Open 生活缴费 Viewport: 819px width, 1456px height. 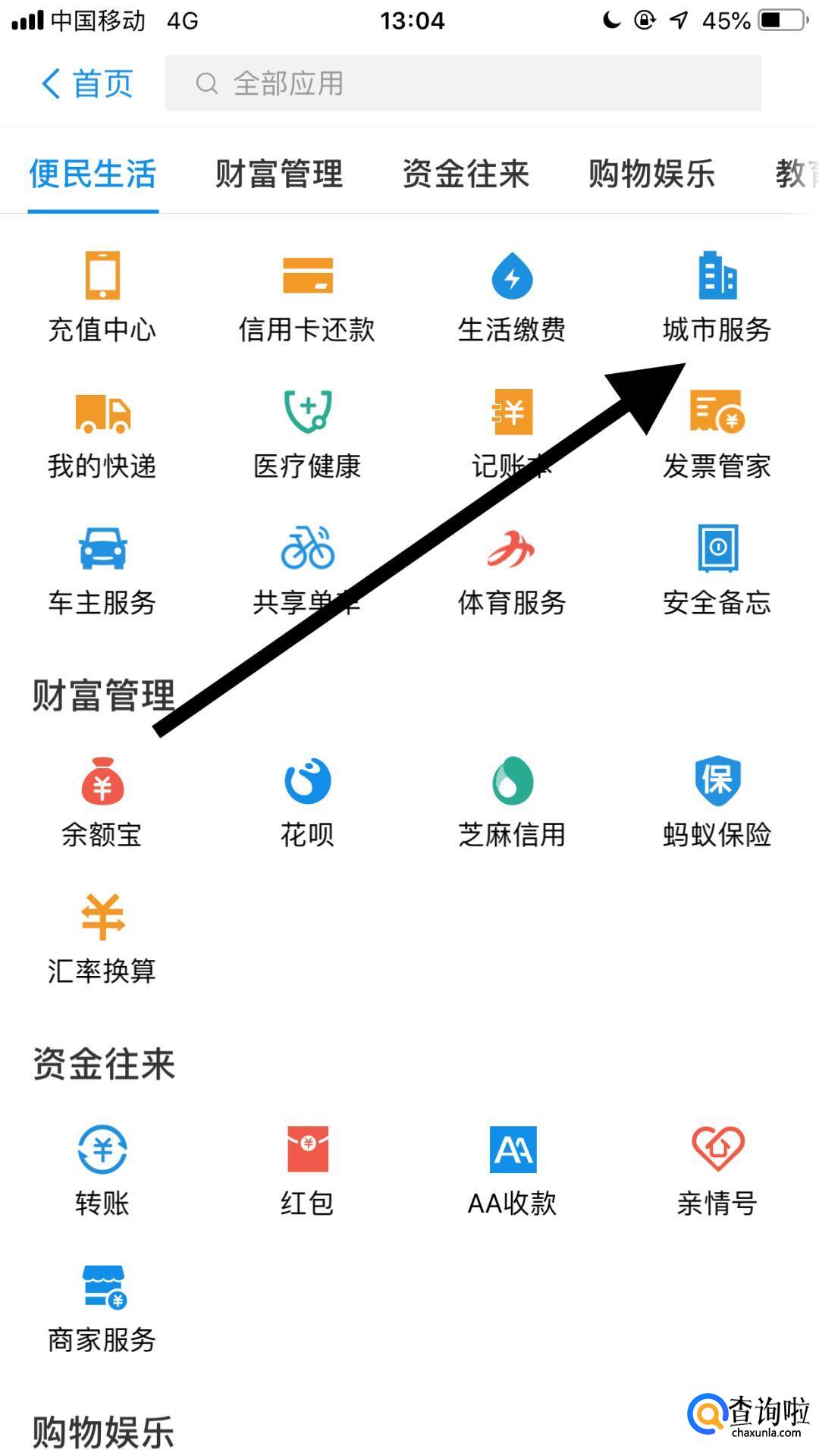(512, 296)
